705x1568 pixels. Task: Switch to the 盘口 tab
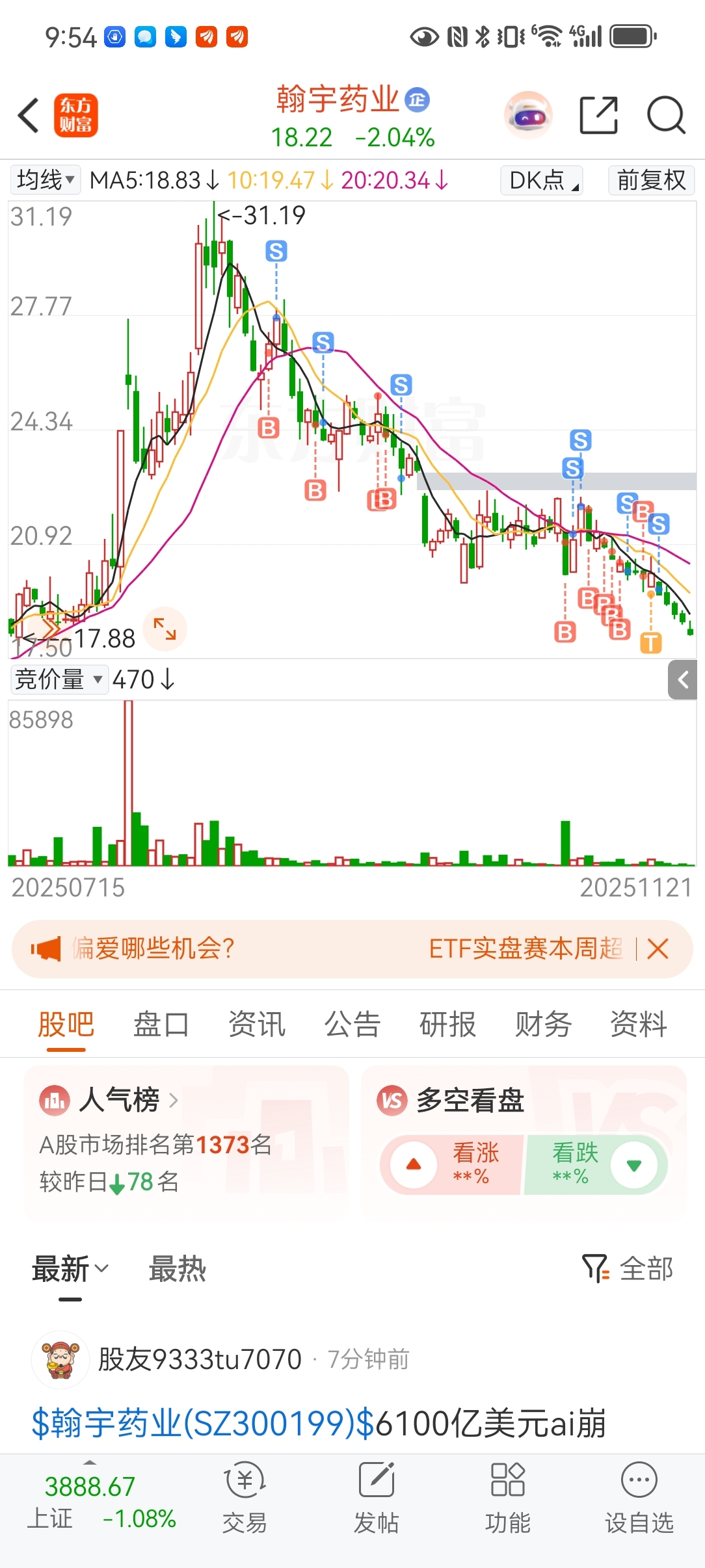pyautogui.click(x=161, y=1025)
